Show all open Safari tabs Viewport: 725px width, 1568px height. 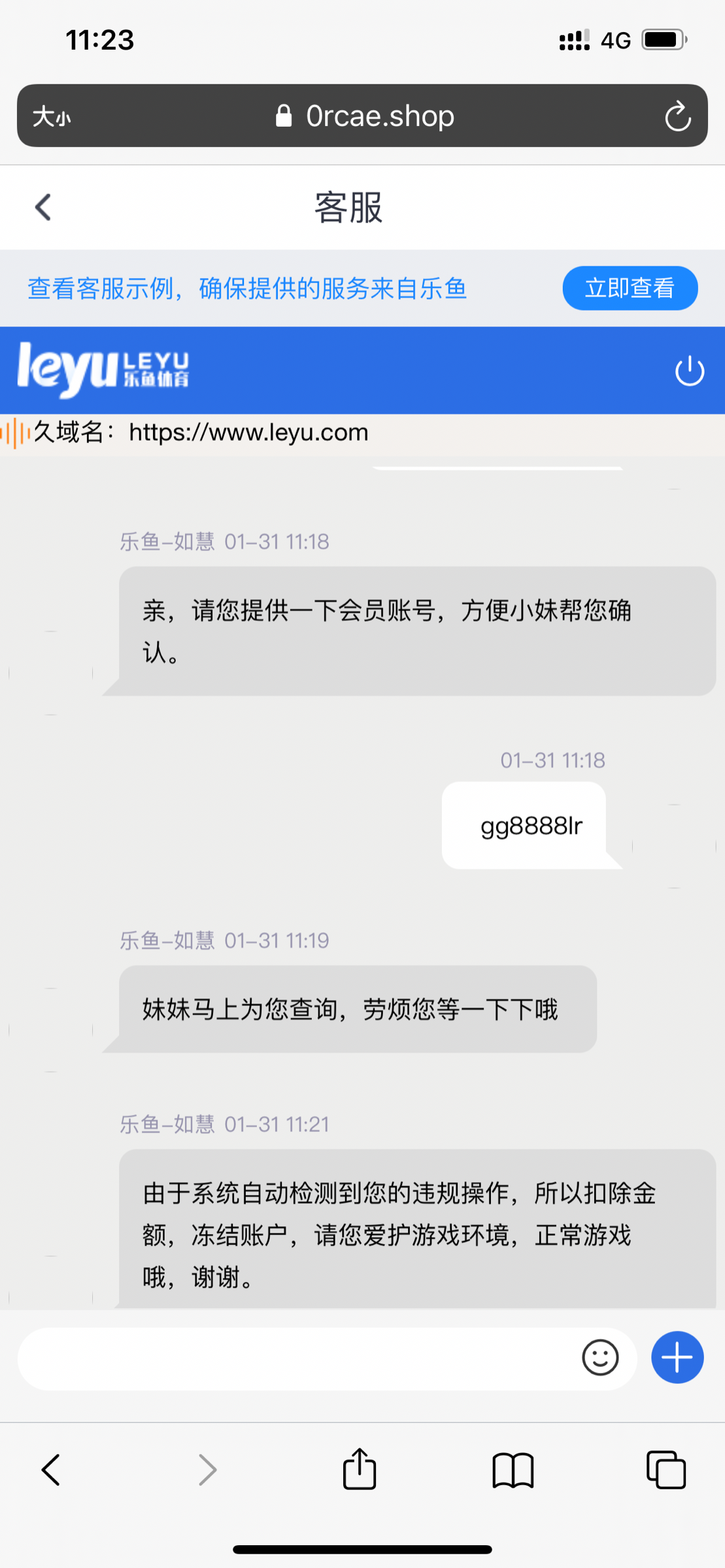coord(666,1470)
